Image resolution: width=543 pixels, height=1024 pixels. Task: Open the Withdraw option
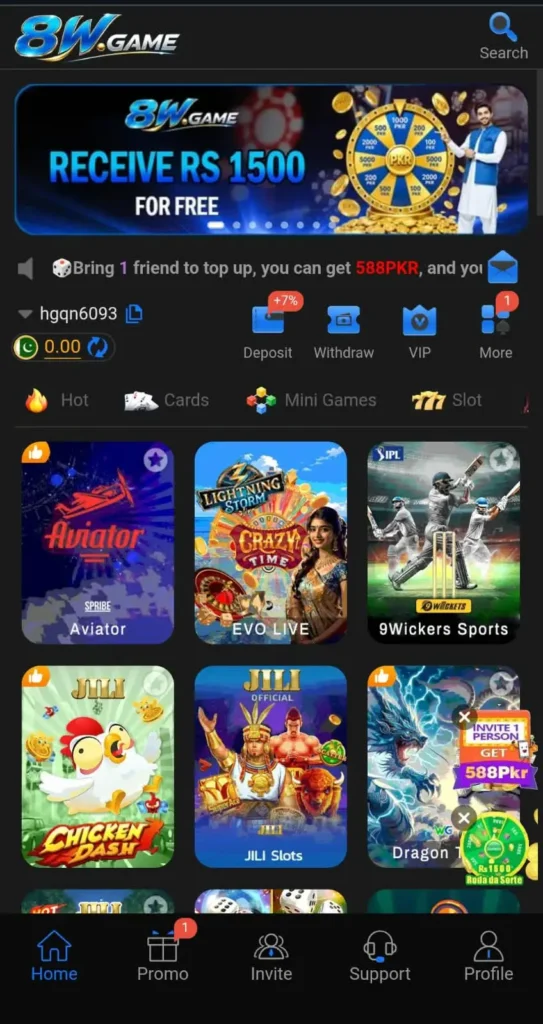[344, 332]
